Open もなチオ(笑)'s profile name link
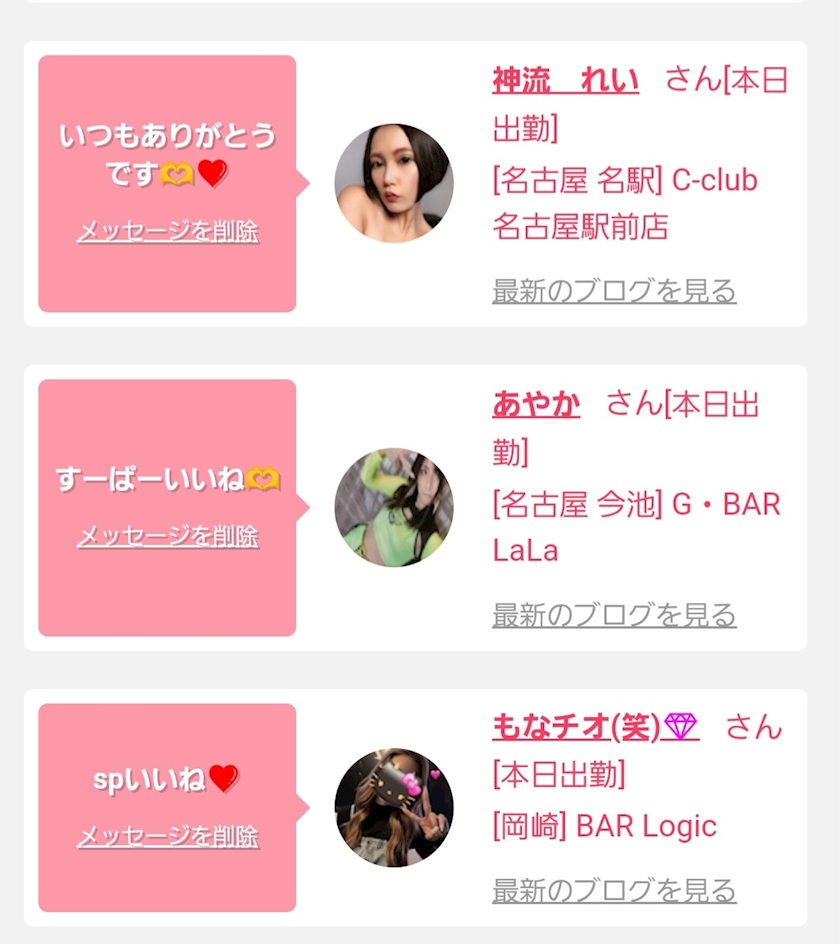Image resolution: width=840 pixels, height=944 pixels. (x=595, y=727)
